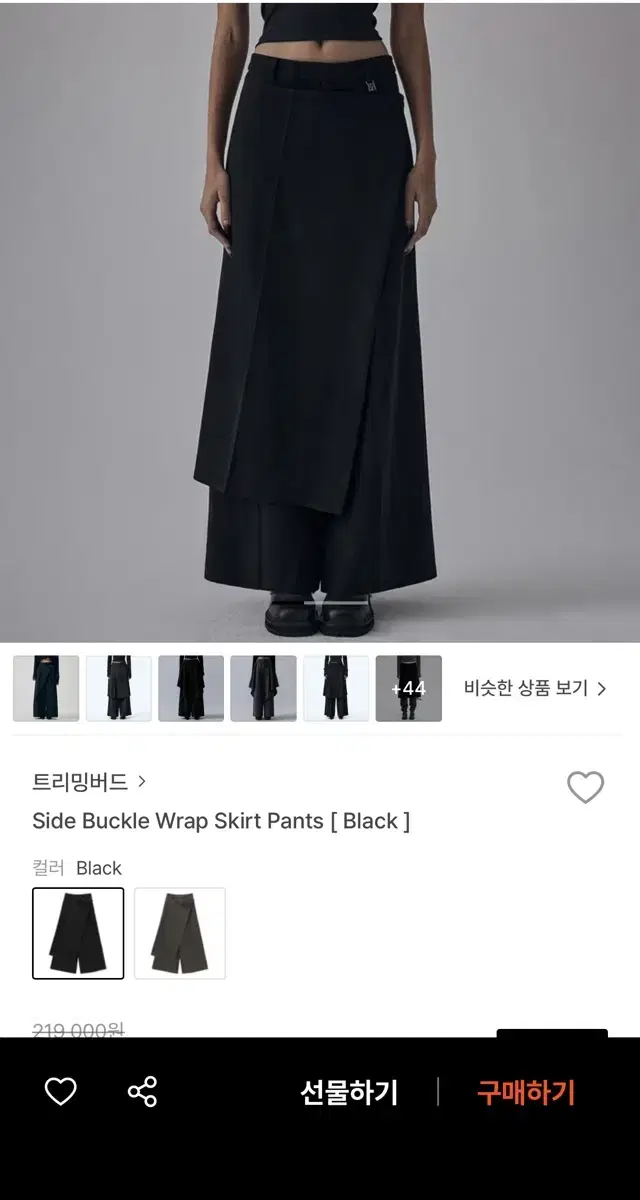This screenshot has width=640, height=1200.
Task: Share this product from the bottom bar
Action: click(x=143, y=1091)
